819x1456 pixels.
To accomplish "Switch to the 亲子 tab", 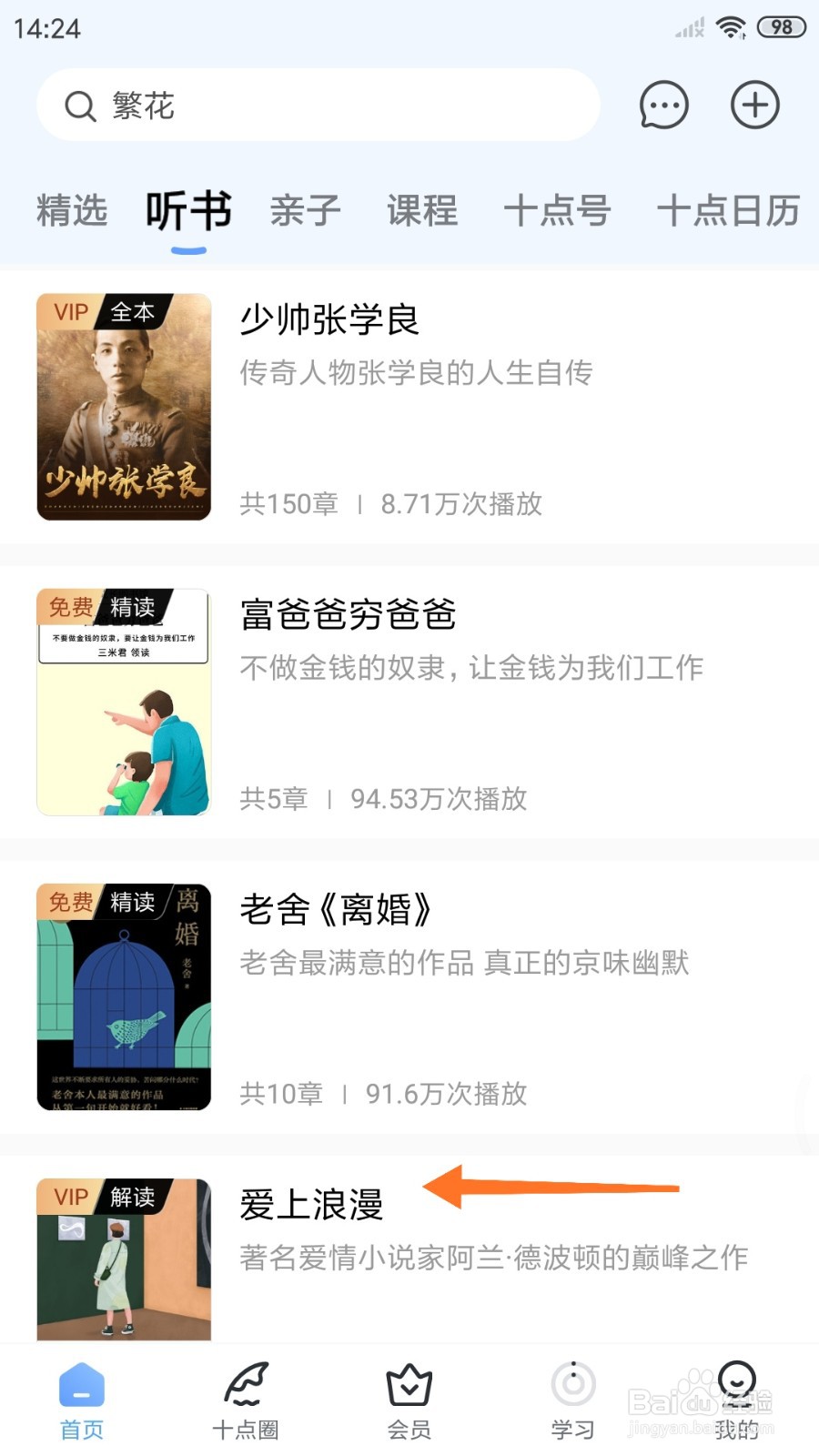I will (x=306, y=211).
